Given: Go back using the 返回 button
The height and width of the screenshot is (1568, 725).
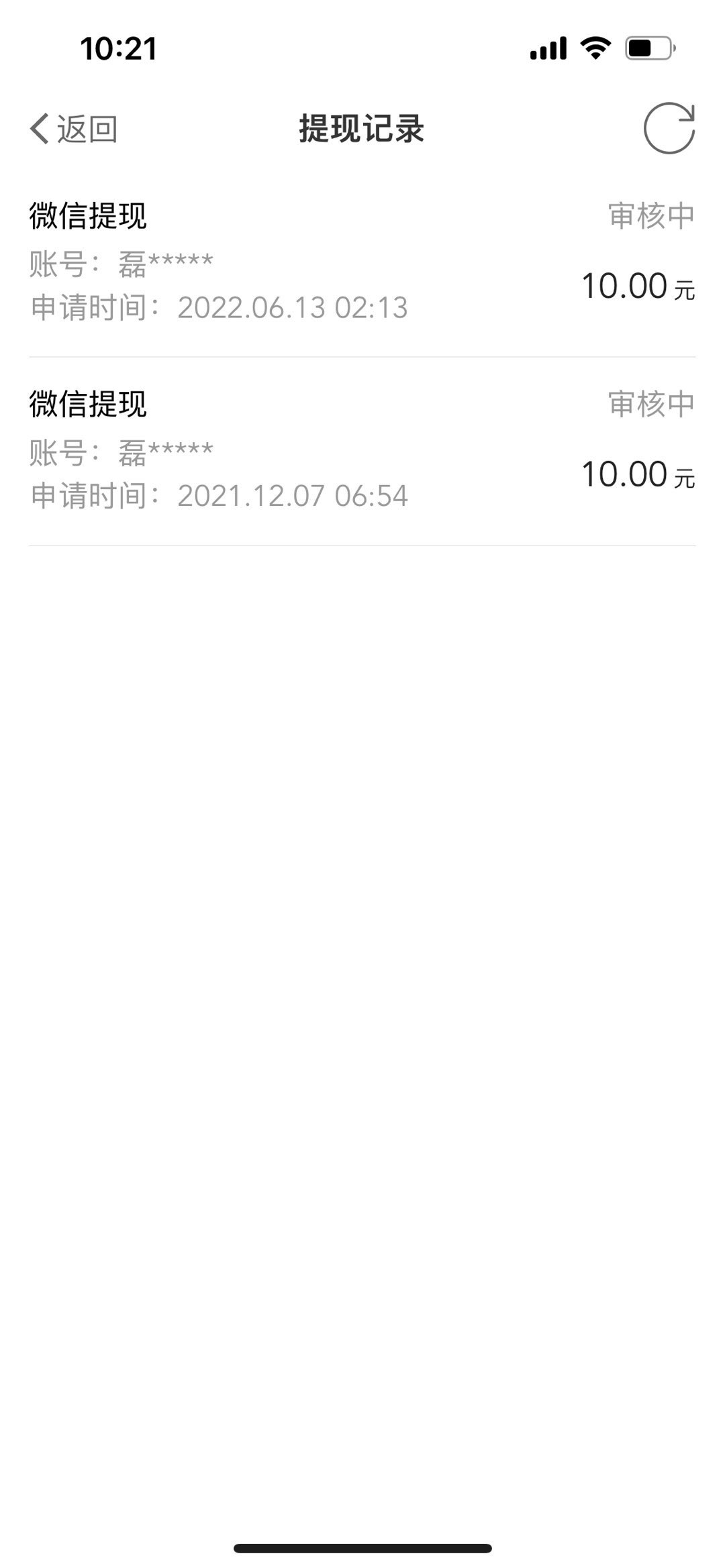Looking at the screenshot, I should 74,128.
